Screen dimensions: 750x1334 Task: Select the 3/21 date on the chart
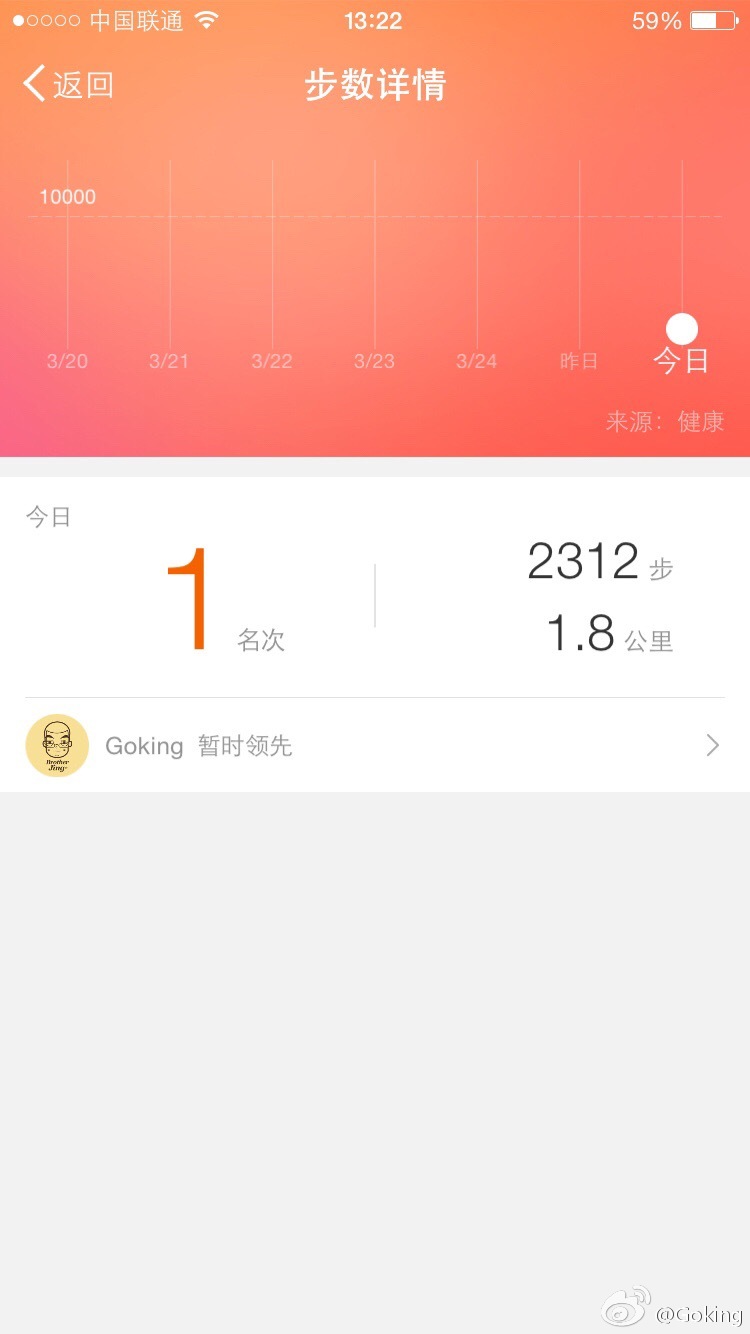[170, 361]
